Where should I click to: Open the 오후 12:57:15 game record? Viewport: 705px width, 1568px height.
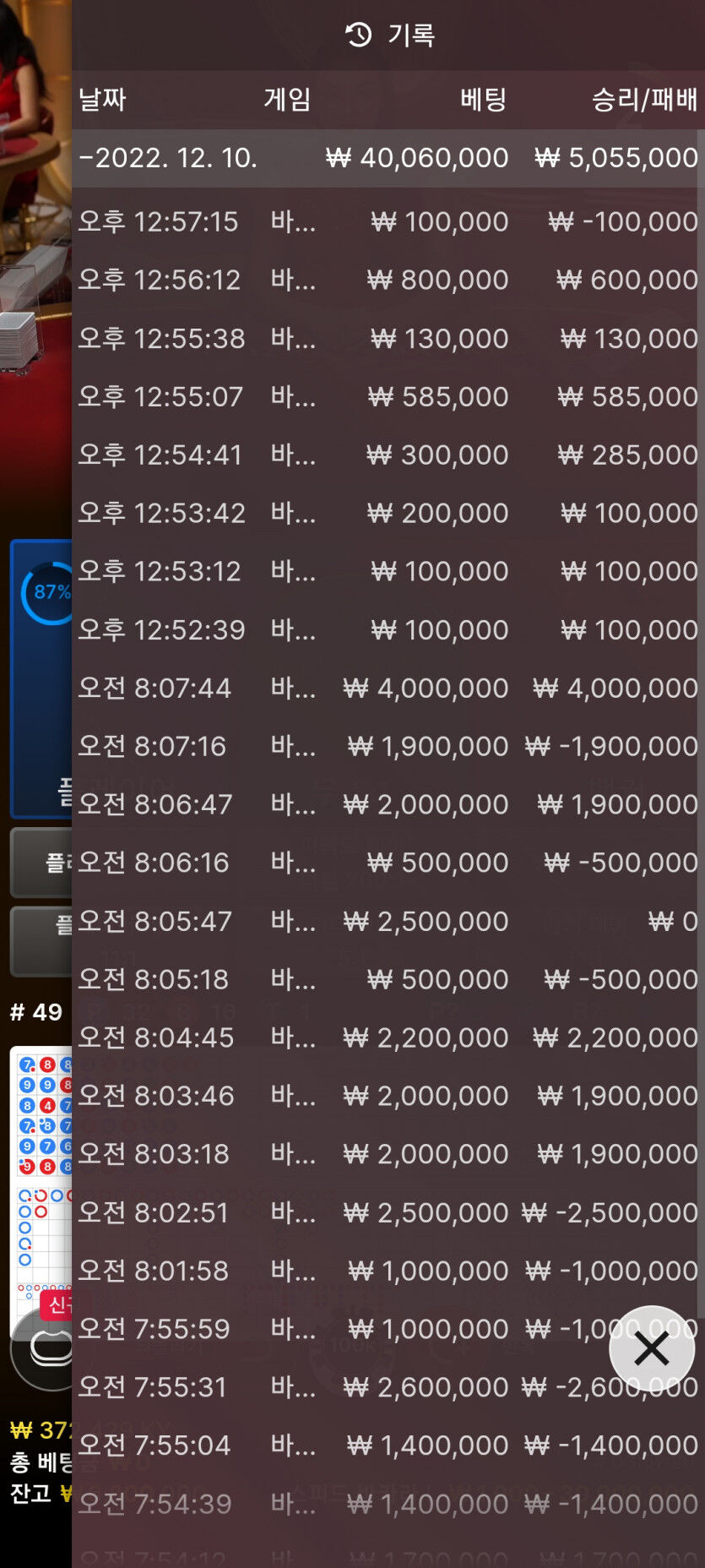pos(388,221)
